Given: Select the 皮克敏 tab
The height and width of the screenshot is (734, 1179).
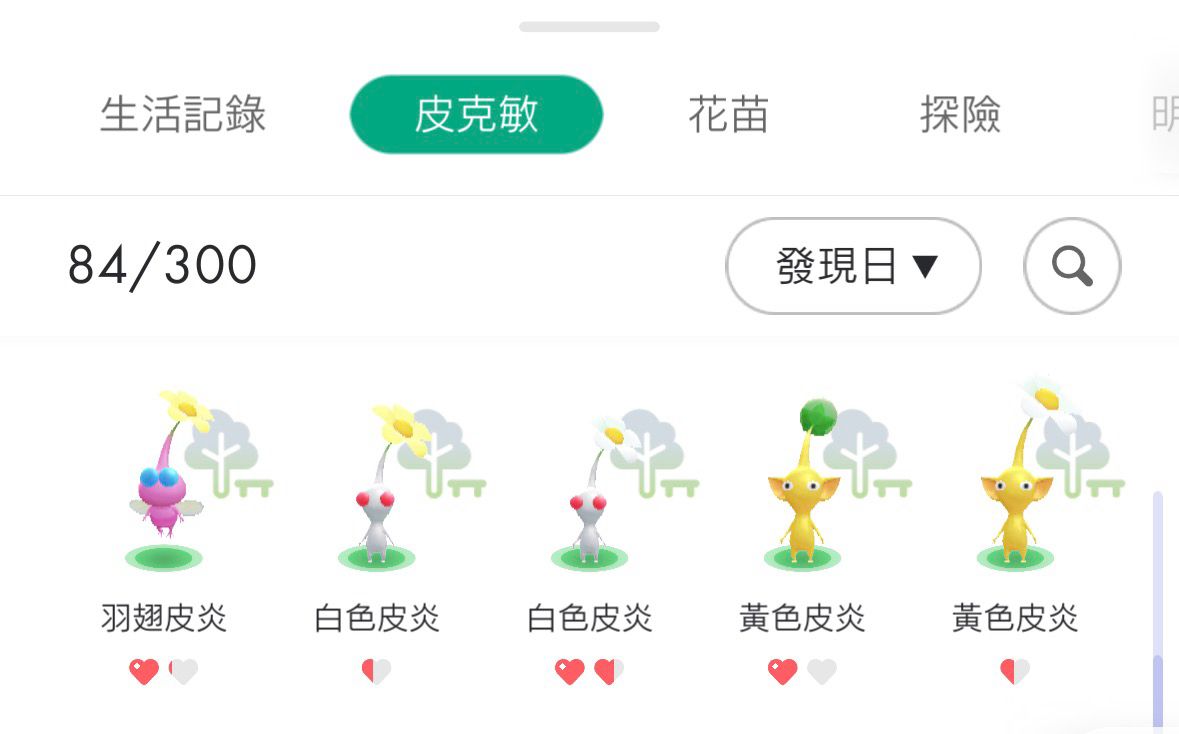Looking at the screenshot, I should (476, 115).
